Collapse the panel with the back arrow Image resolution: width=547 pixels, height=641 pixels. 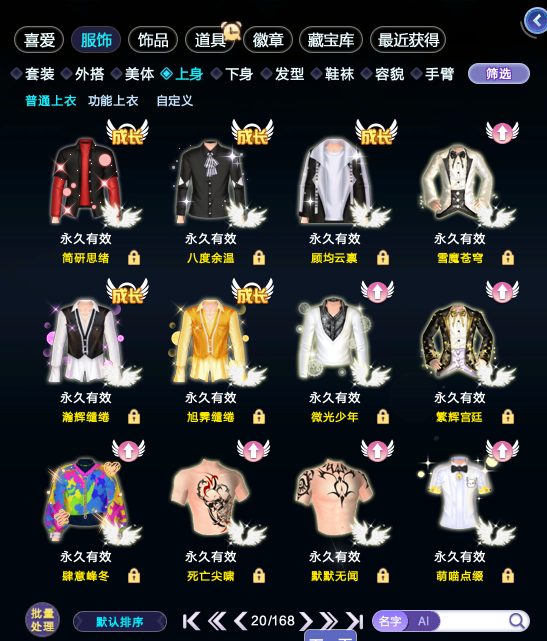[x=536, y=20]
